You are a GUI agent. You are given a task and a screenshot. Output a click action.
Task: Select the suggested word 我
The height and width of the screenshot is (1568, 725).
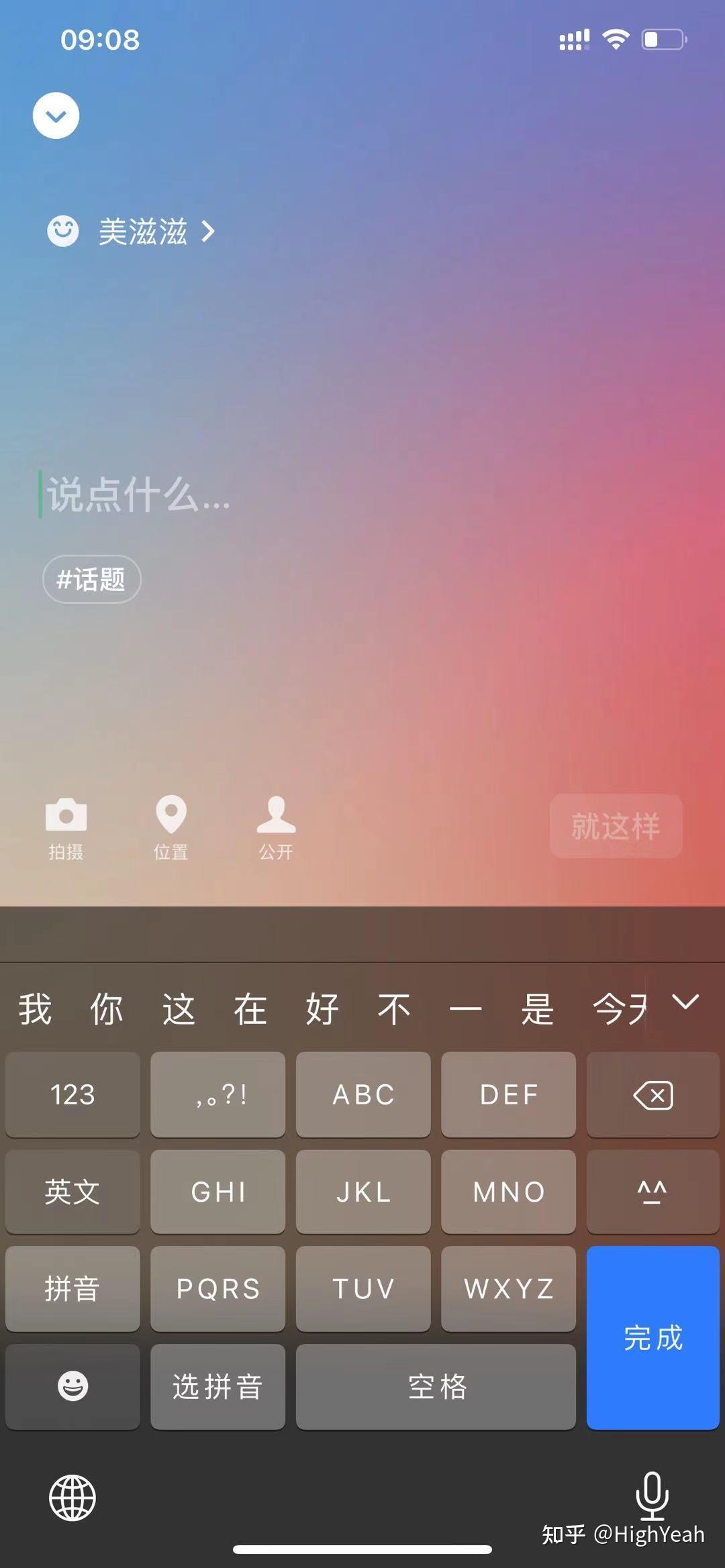pyautogui.click(x=35, y=1008)
